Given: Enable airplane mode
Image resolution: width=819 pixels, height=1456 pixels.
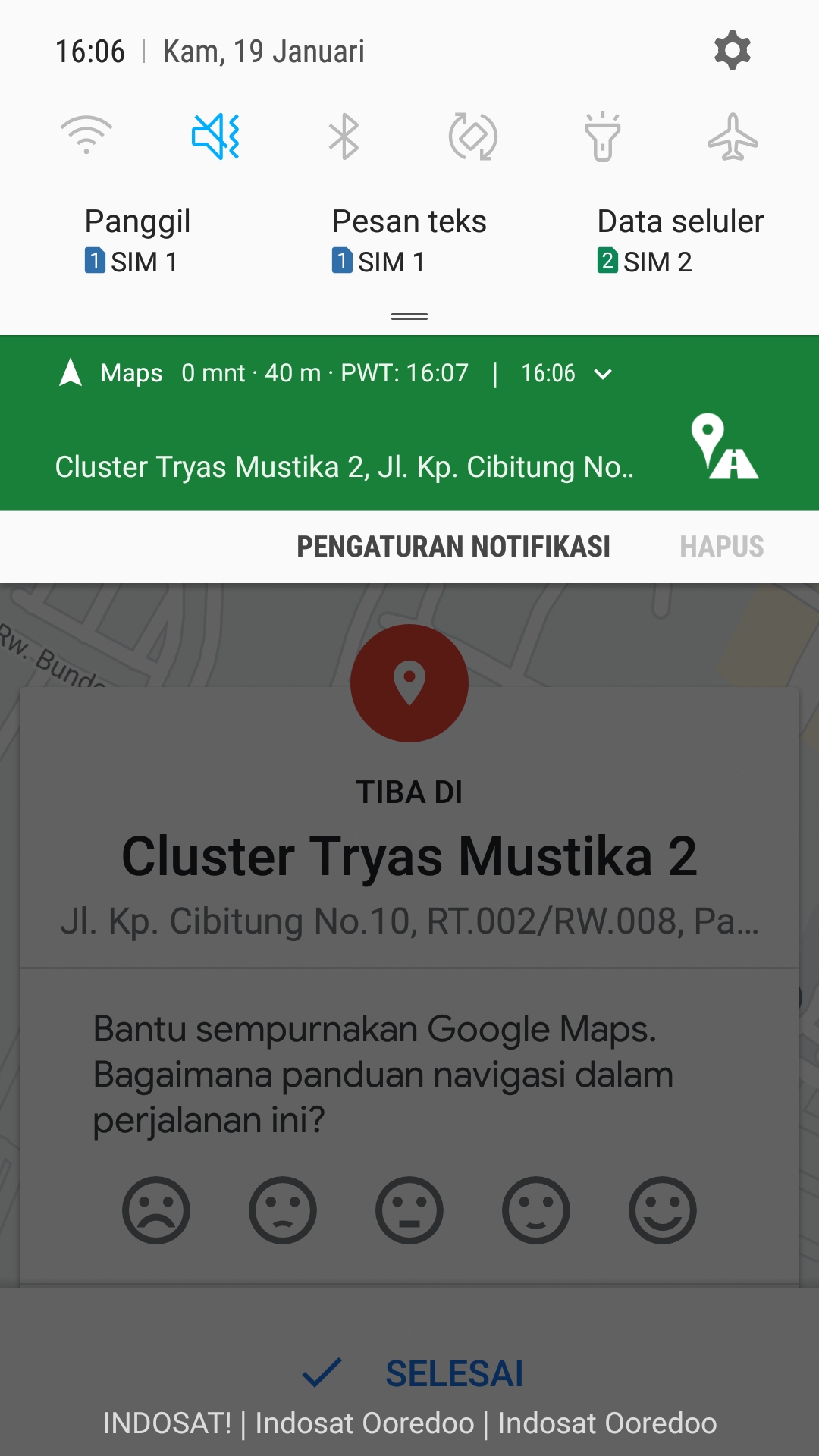Looking at the screenshot, I should 733,136.
